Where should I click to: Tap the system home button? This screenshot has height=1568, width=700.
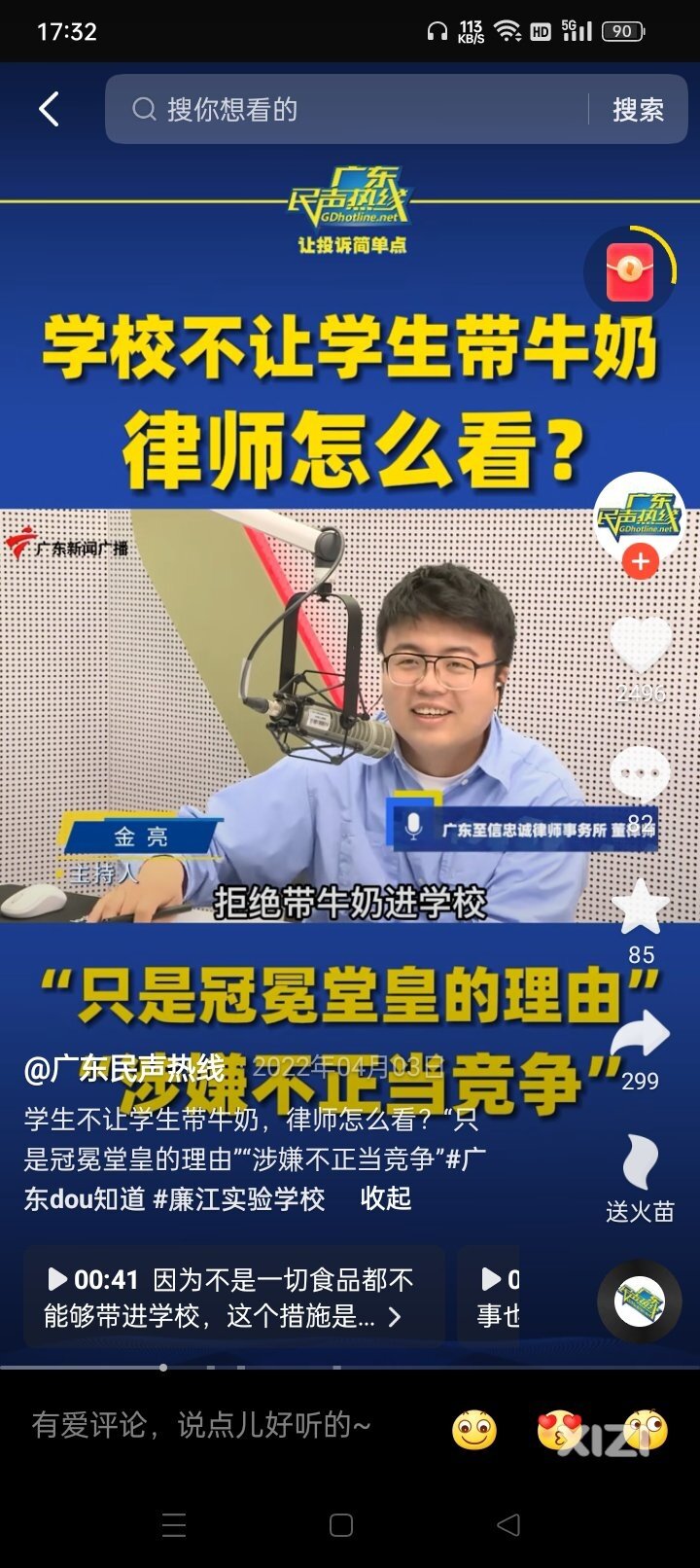[x=341, y=1525]
